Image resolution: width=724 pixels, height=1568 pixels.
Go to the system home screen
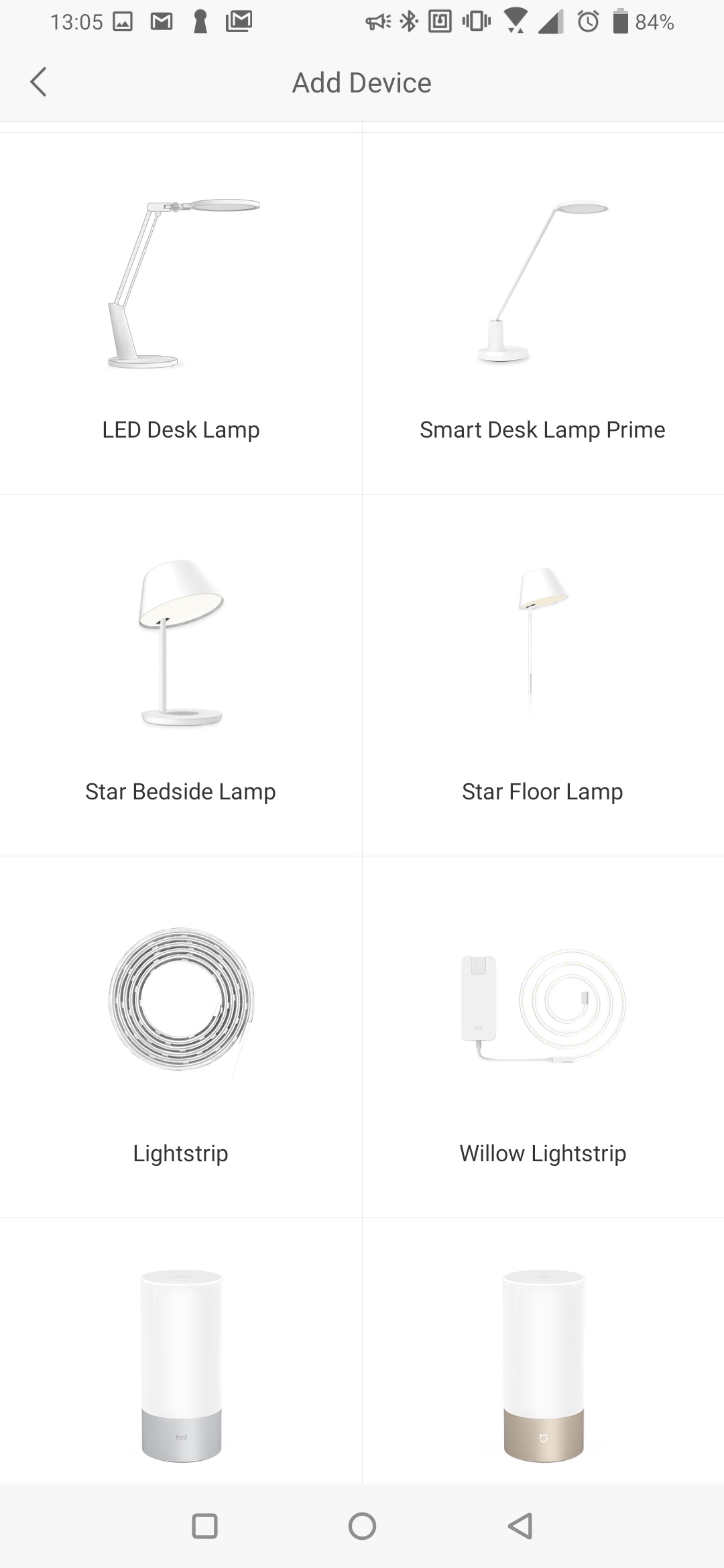click(x=362, y=1526)
